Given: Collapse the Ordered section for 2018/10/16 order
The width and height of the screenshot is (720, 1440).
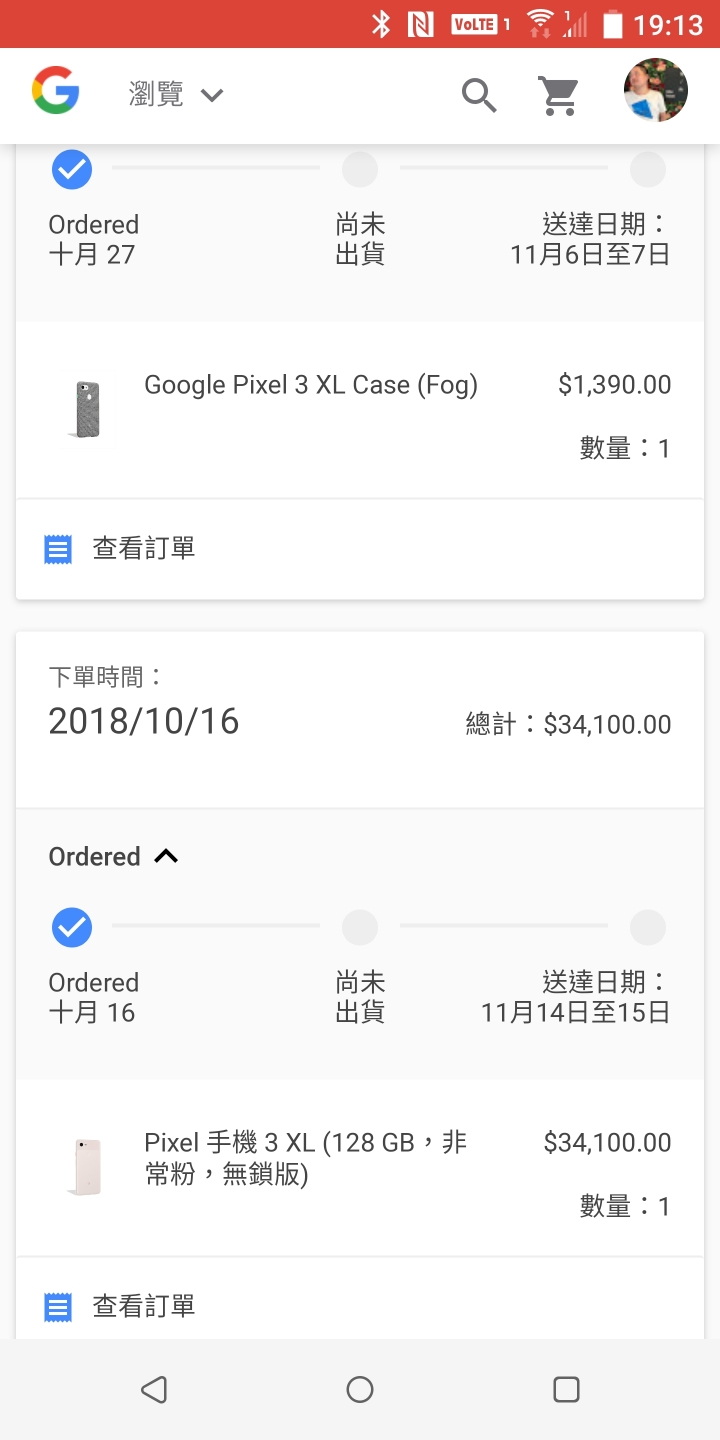Looking at the screenshot, I should point(114,856).
